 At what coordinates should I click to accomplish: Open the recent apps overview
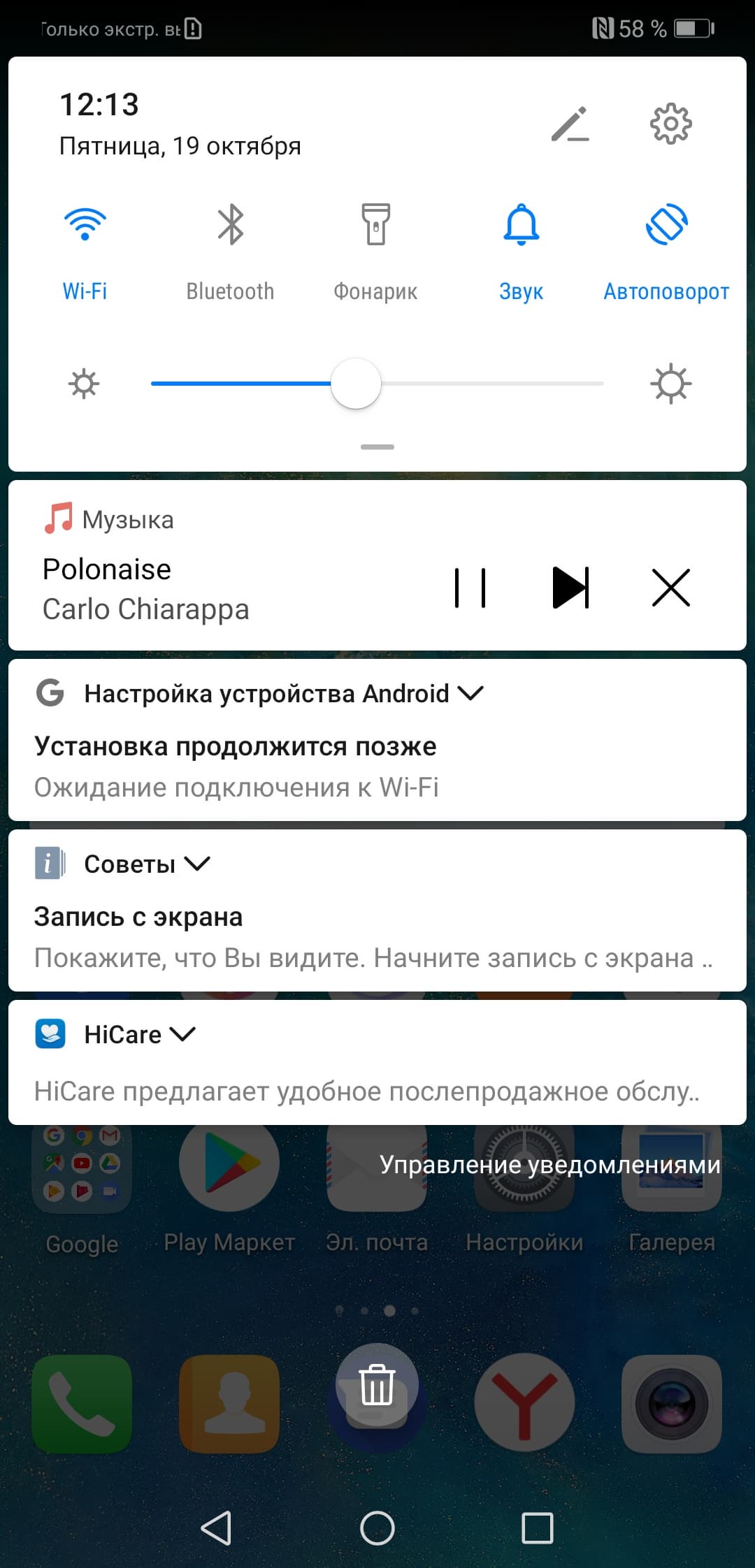pos(538,1527)
